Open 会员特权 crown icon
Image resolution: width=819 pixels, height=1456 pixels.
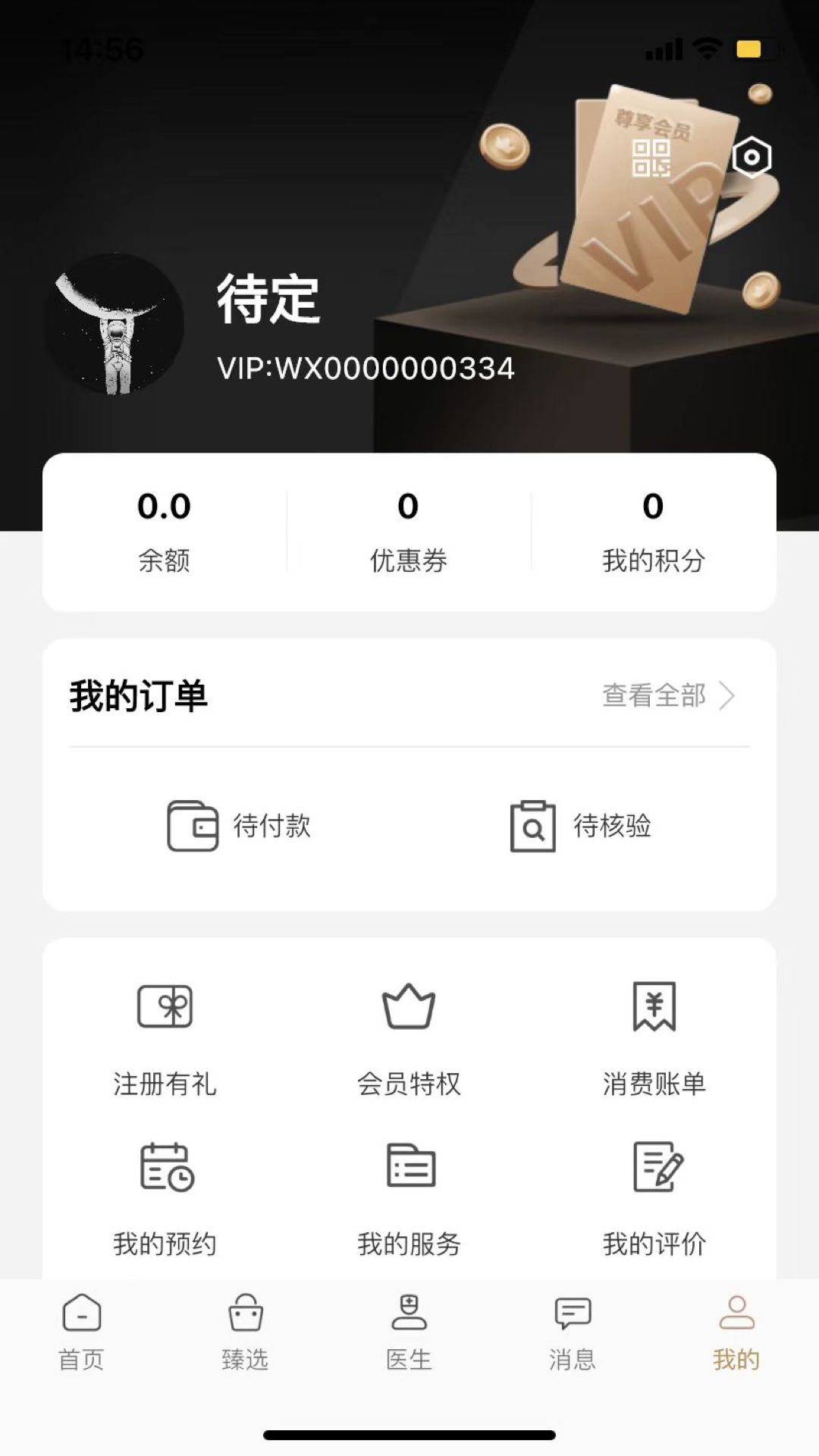coord(408,1006)
